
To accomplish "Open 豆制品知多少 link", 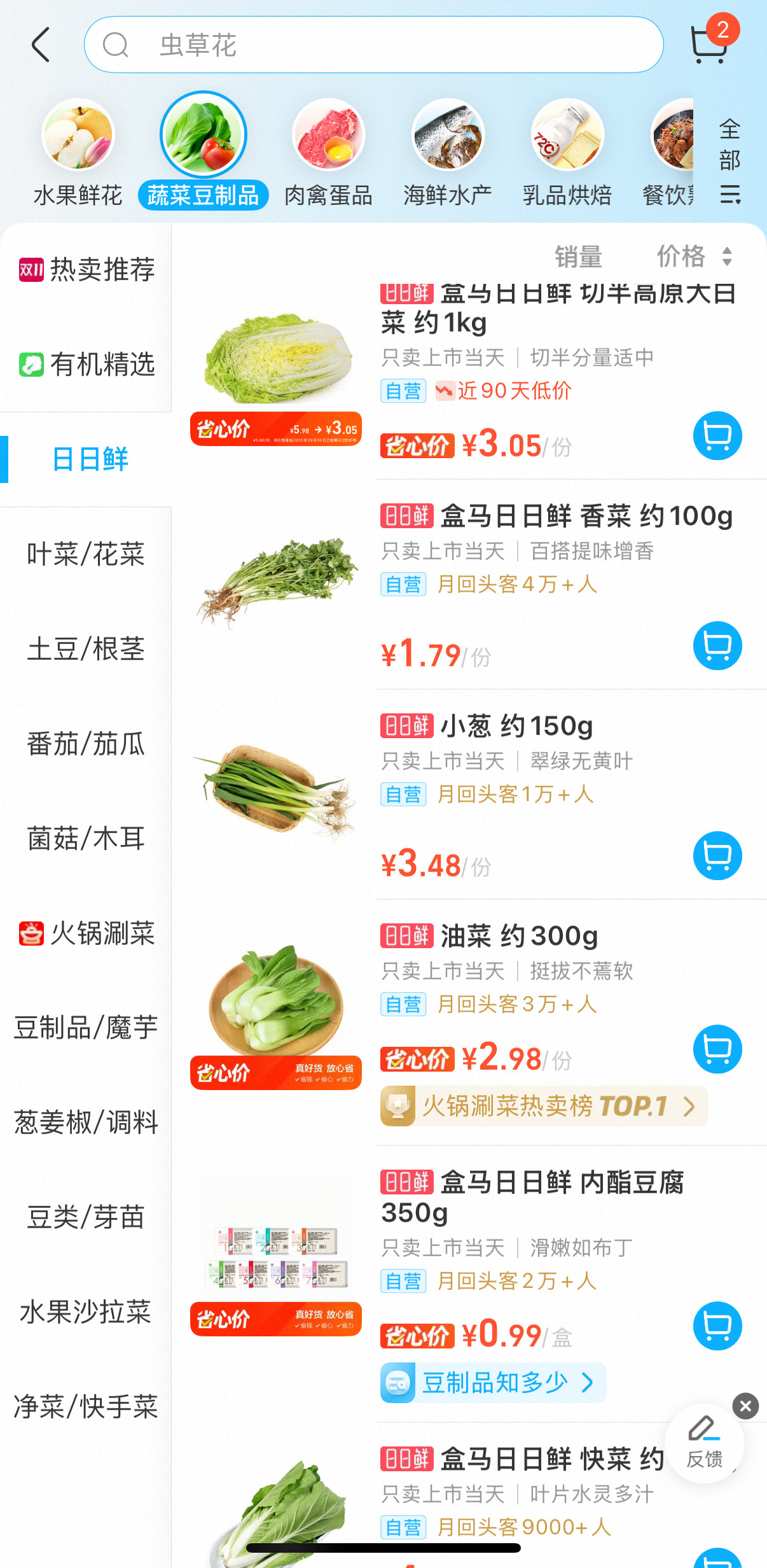I will click(x=494, y=1382).
